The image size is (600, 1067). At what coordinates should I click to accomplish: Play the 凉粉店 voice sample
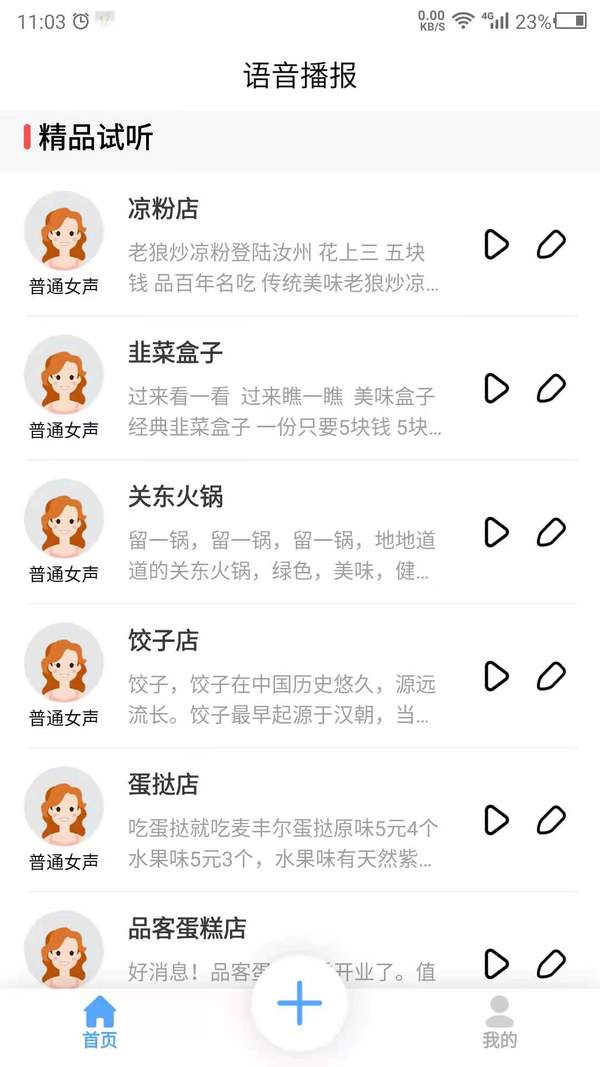(x=496, y=244)
